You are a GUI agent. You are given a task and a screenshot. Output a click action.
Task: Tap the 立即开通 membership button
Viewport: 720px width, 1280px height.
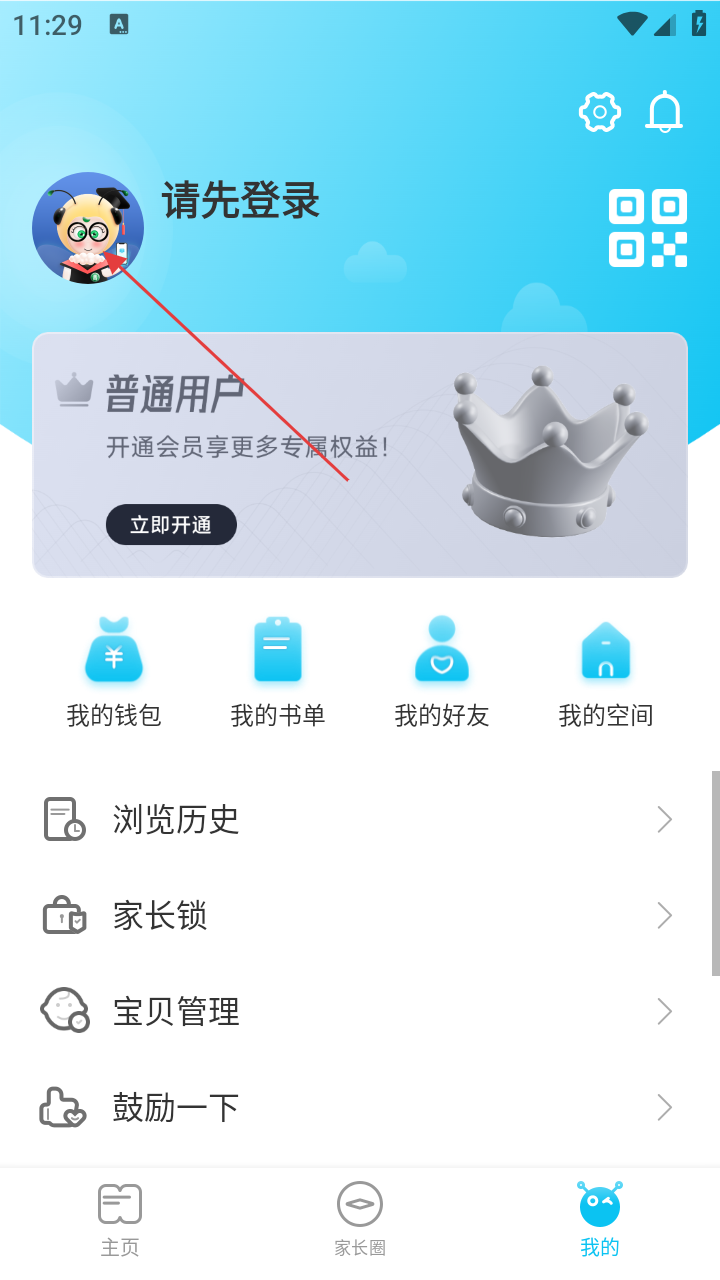click(x=171, y=525)
